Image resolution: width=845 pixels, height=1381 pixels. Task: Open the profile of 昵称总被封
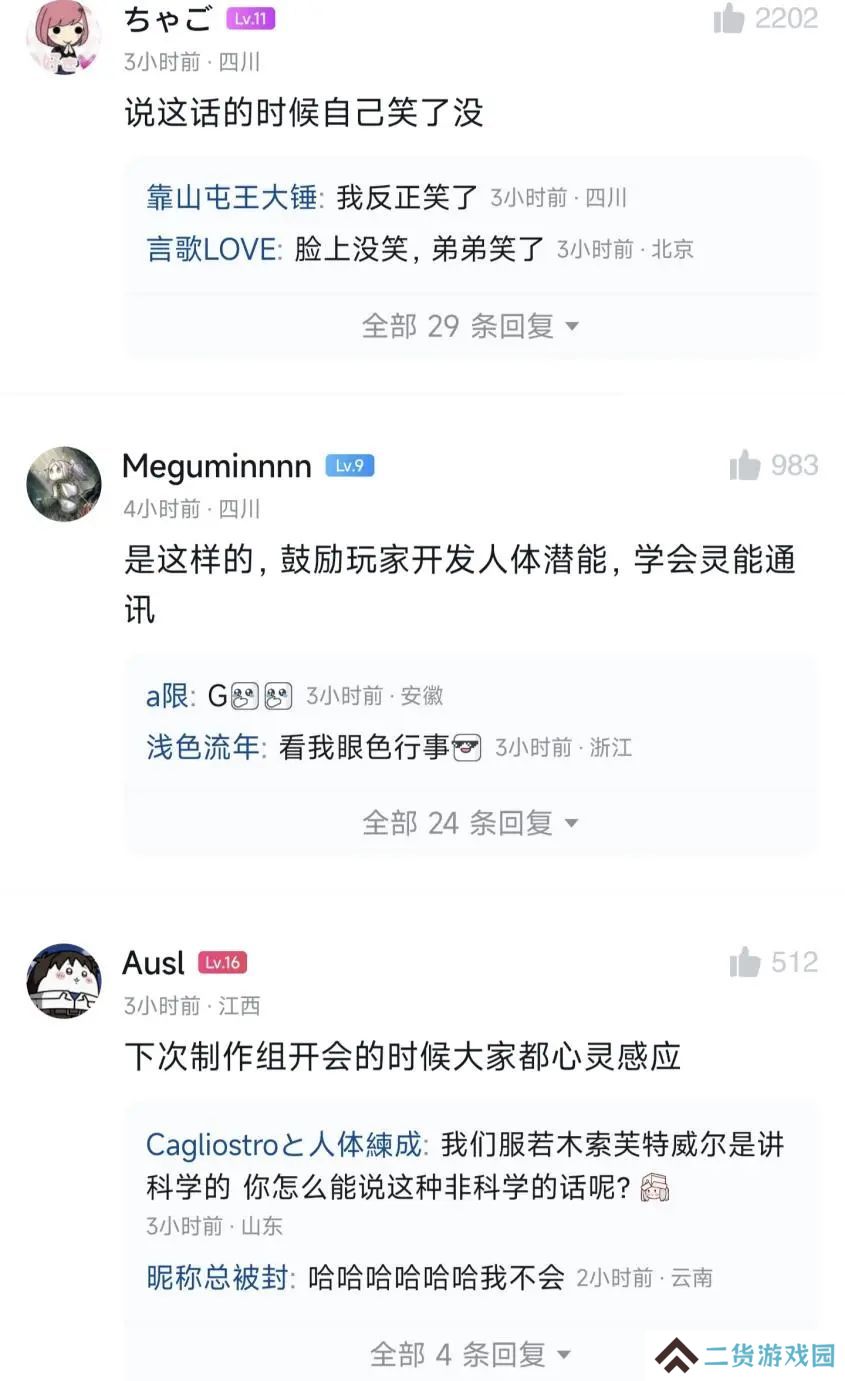point(217,1277)
